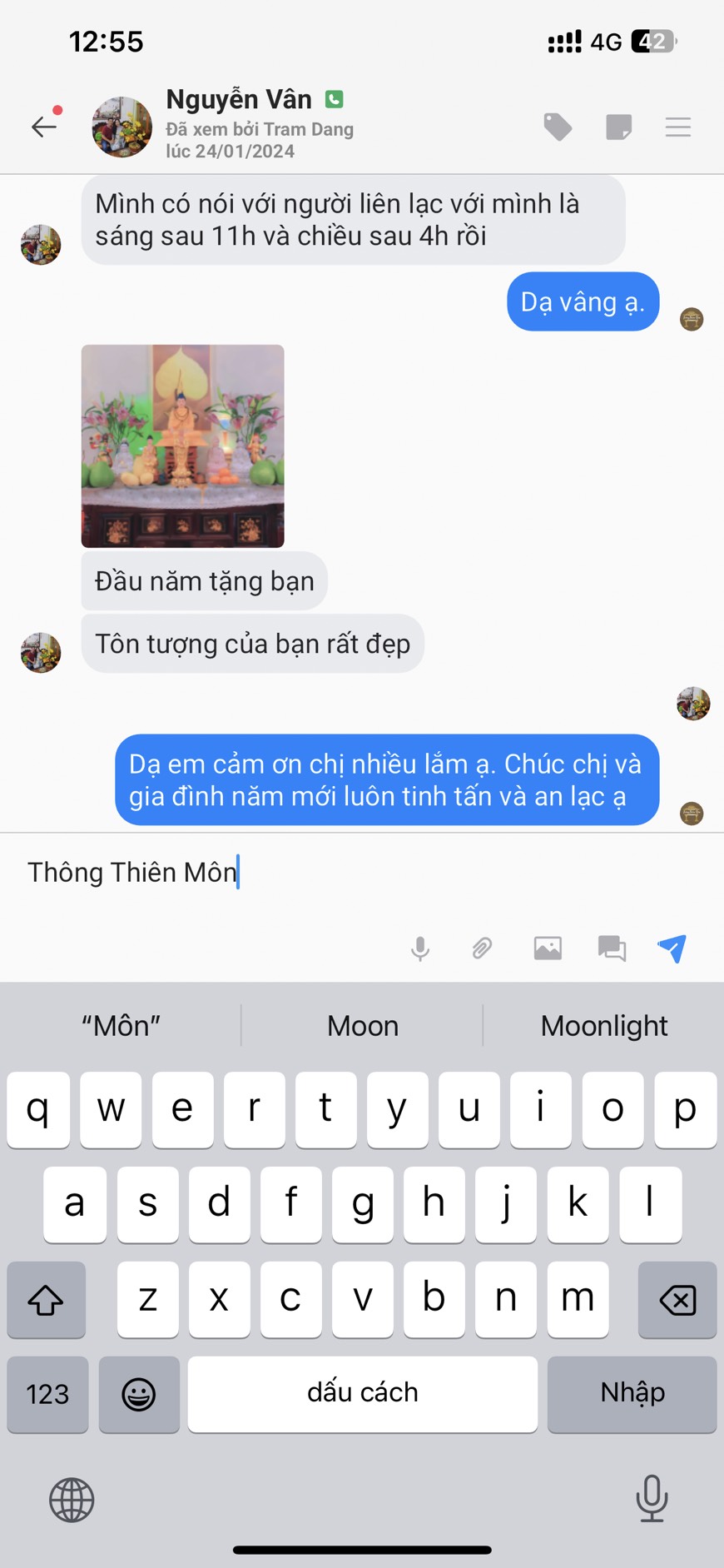Open the sticky note icon

[x=618, y=127]
